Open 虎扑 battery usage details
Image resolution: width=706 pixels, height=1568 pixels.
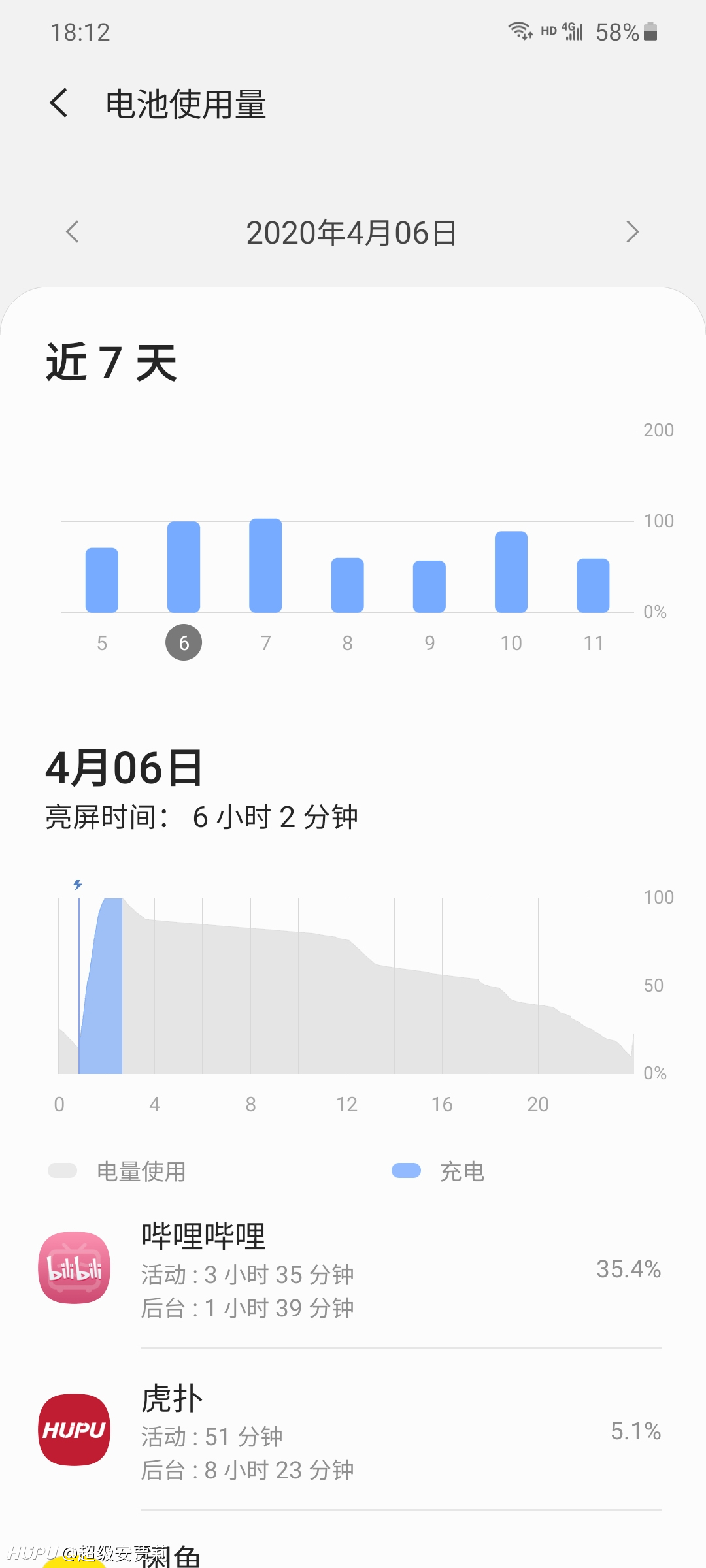coord(353,1430)
